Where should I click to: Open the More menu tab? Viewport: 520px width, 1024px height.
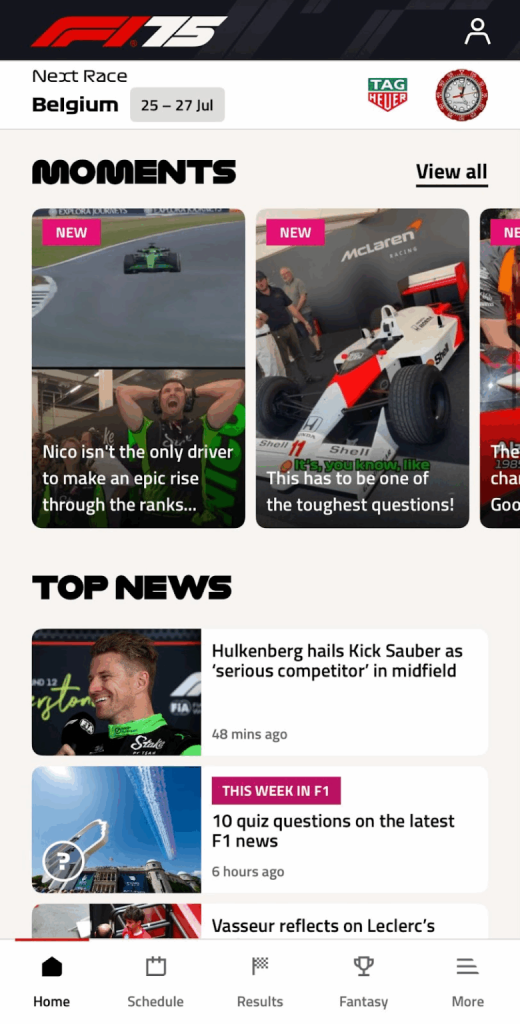pyautogui.click(x=468, y=982)
